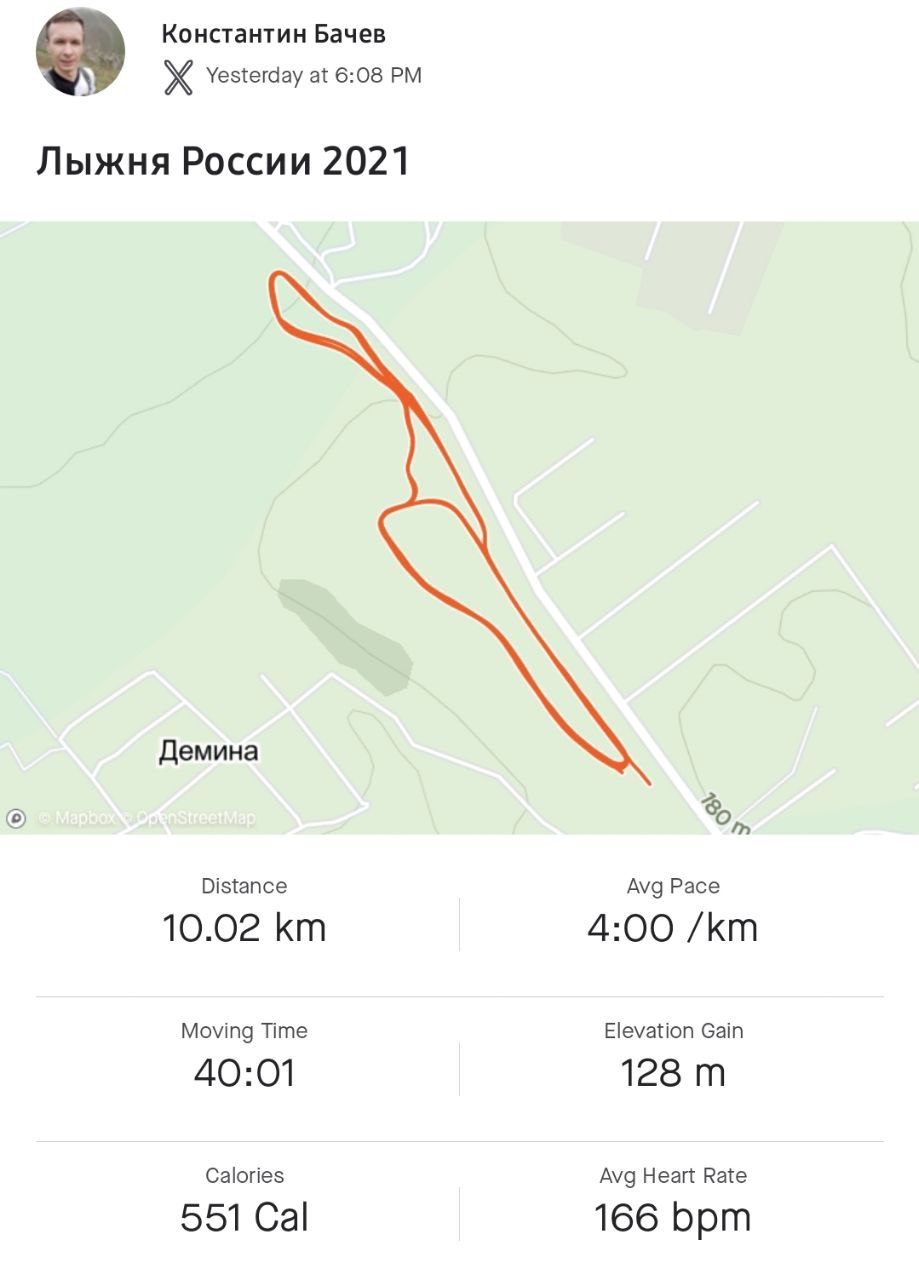Open the activity titled Лыжня России 2021

click(x=223, y=161)
